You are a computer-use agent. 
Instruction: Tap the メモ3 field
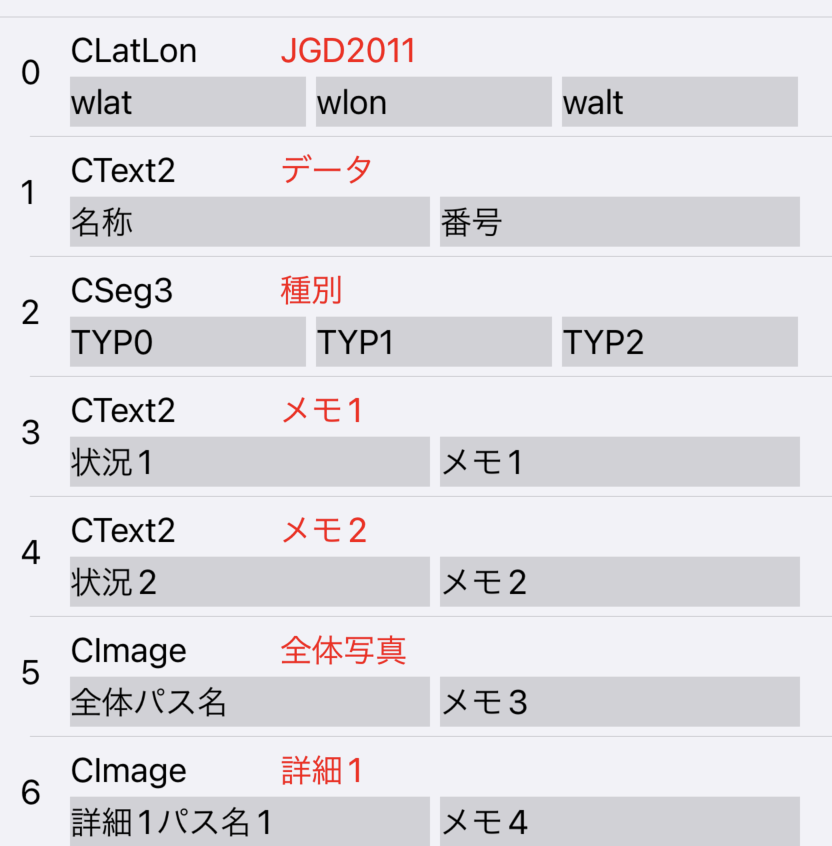coord(620,702)
